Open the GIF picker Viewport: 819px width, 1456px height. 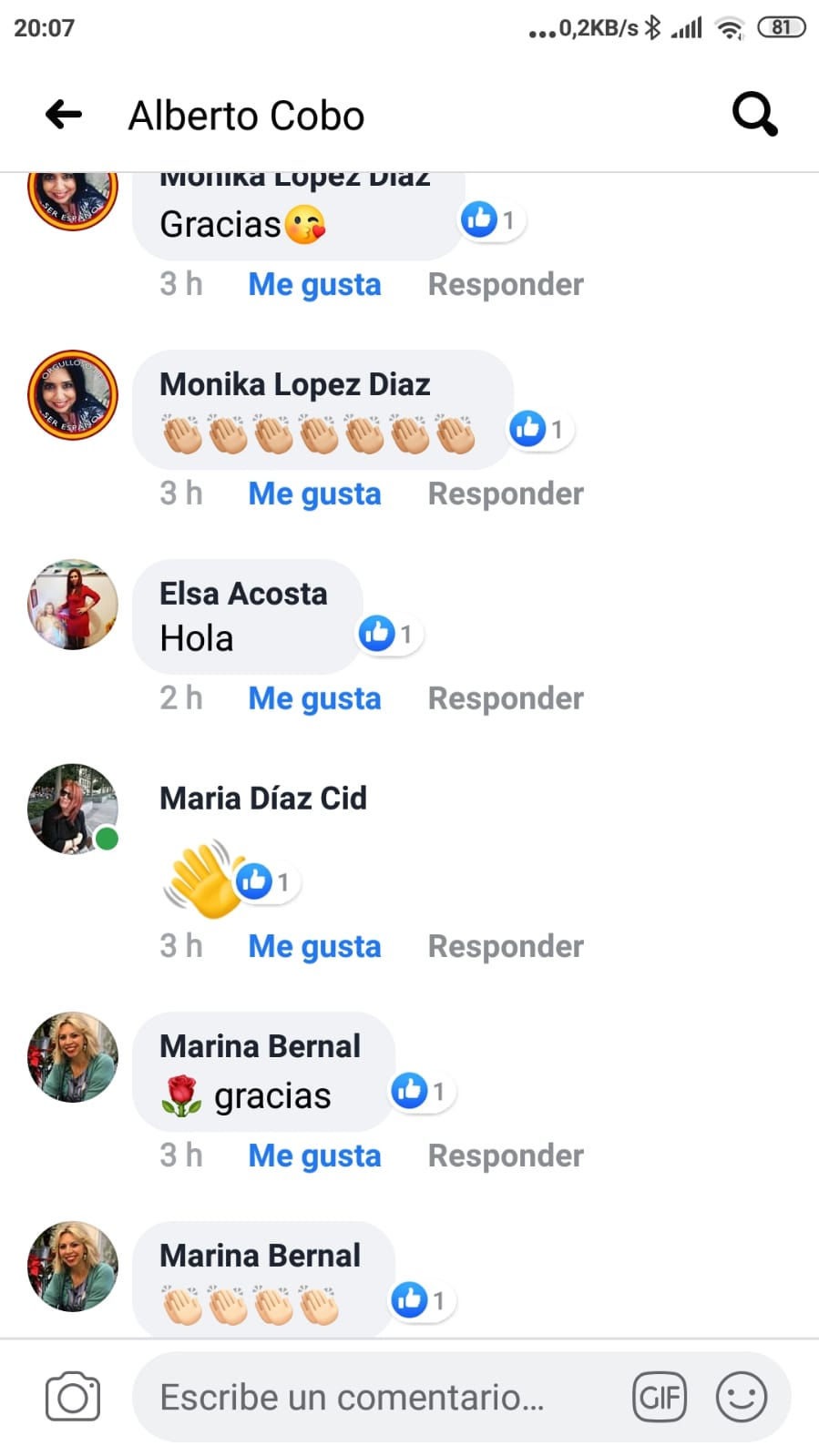point(660,1397)
